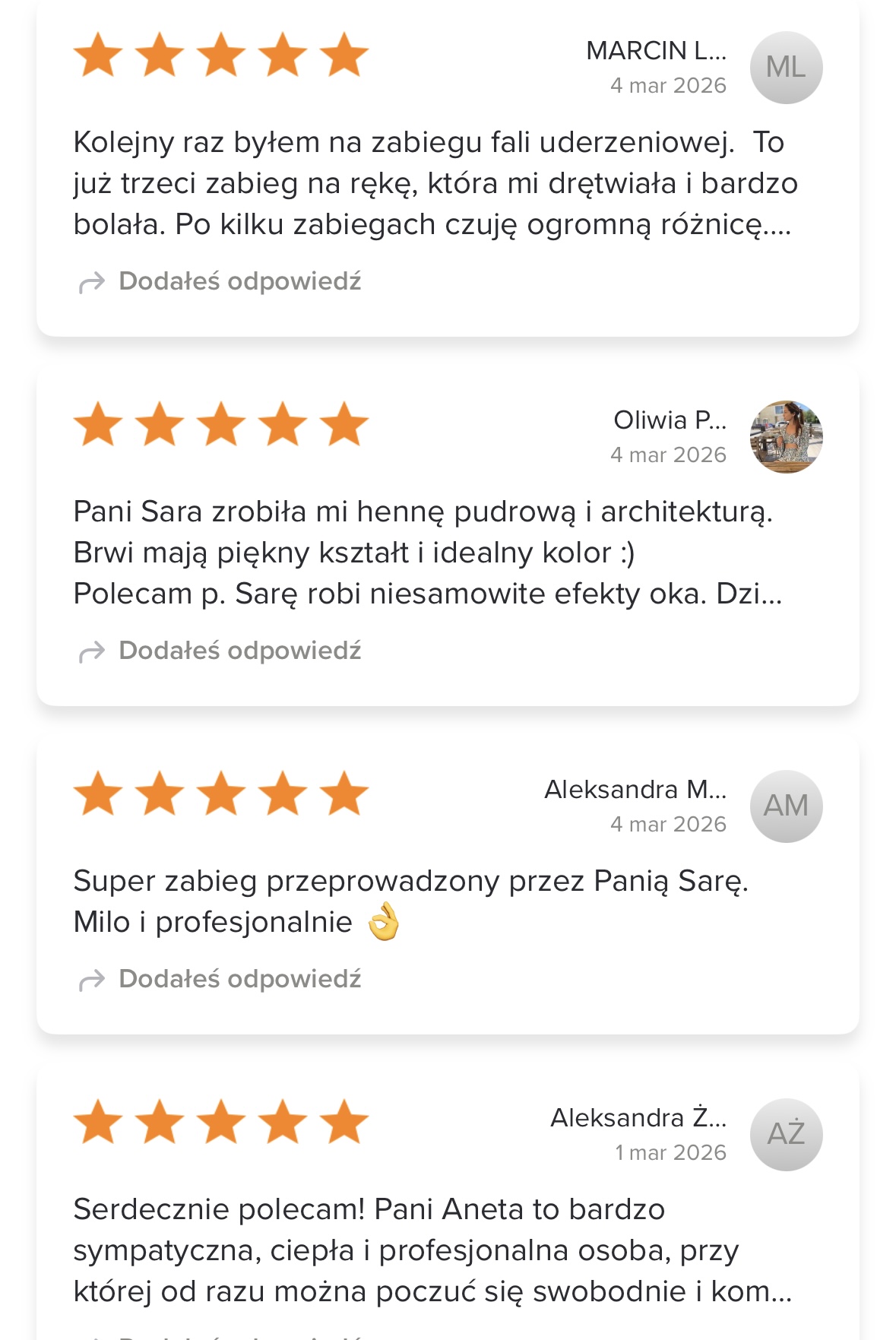Tap the ML avatar of Marcin L.
Screen dimensions: 896x1340
tap(786, 68)
